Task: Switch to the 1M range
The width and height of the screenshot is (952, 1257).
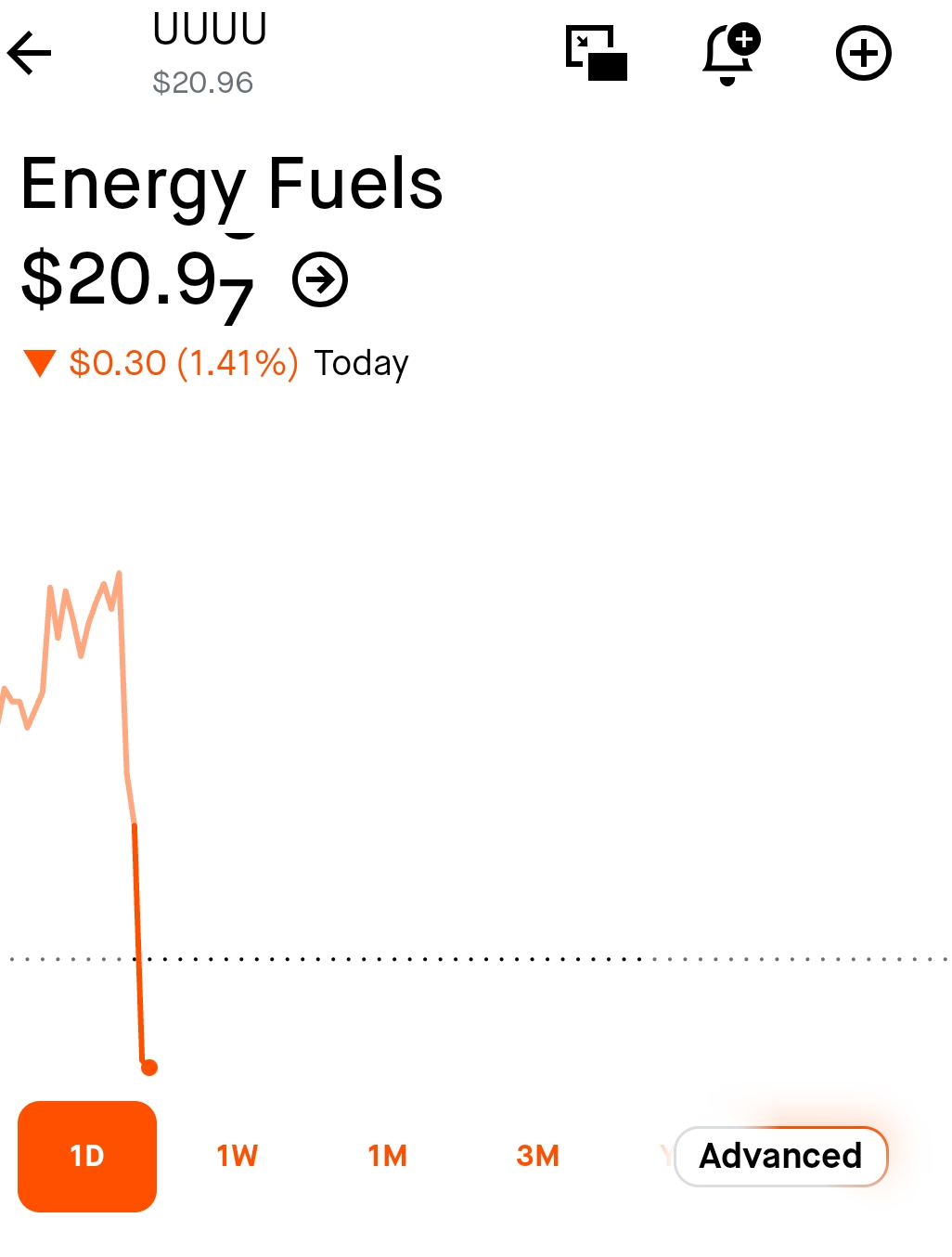Action: coord(388,1156)
